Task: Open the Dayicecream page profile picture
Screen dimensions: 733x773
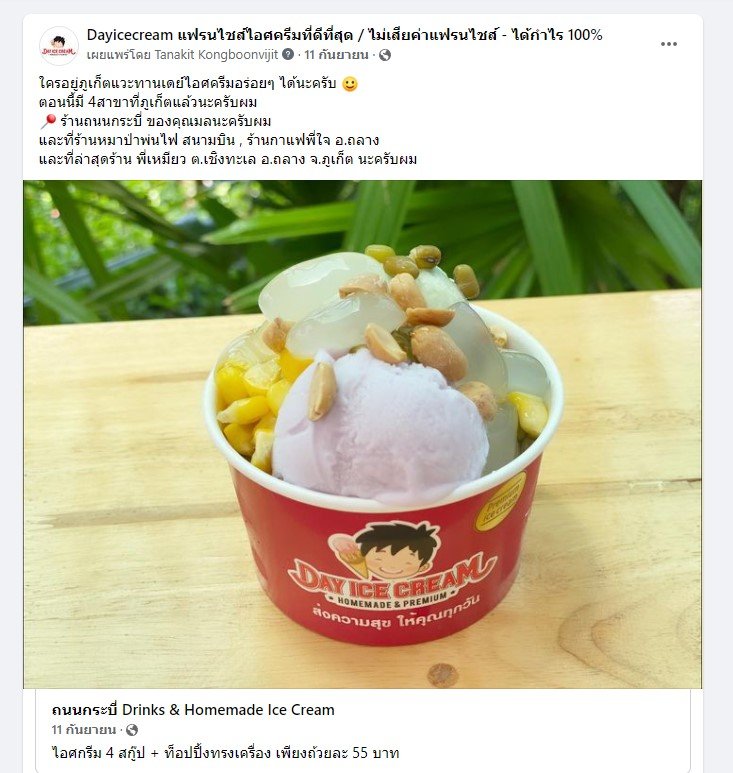Action: pos(59,45)
